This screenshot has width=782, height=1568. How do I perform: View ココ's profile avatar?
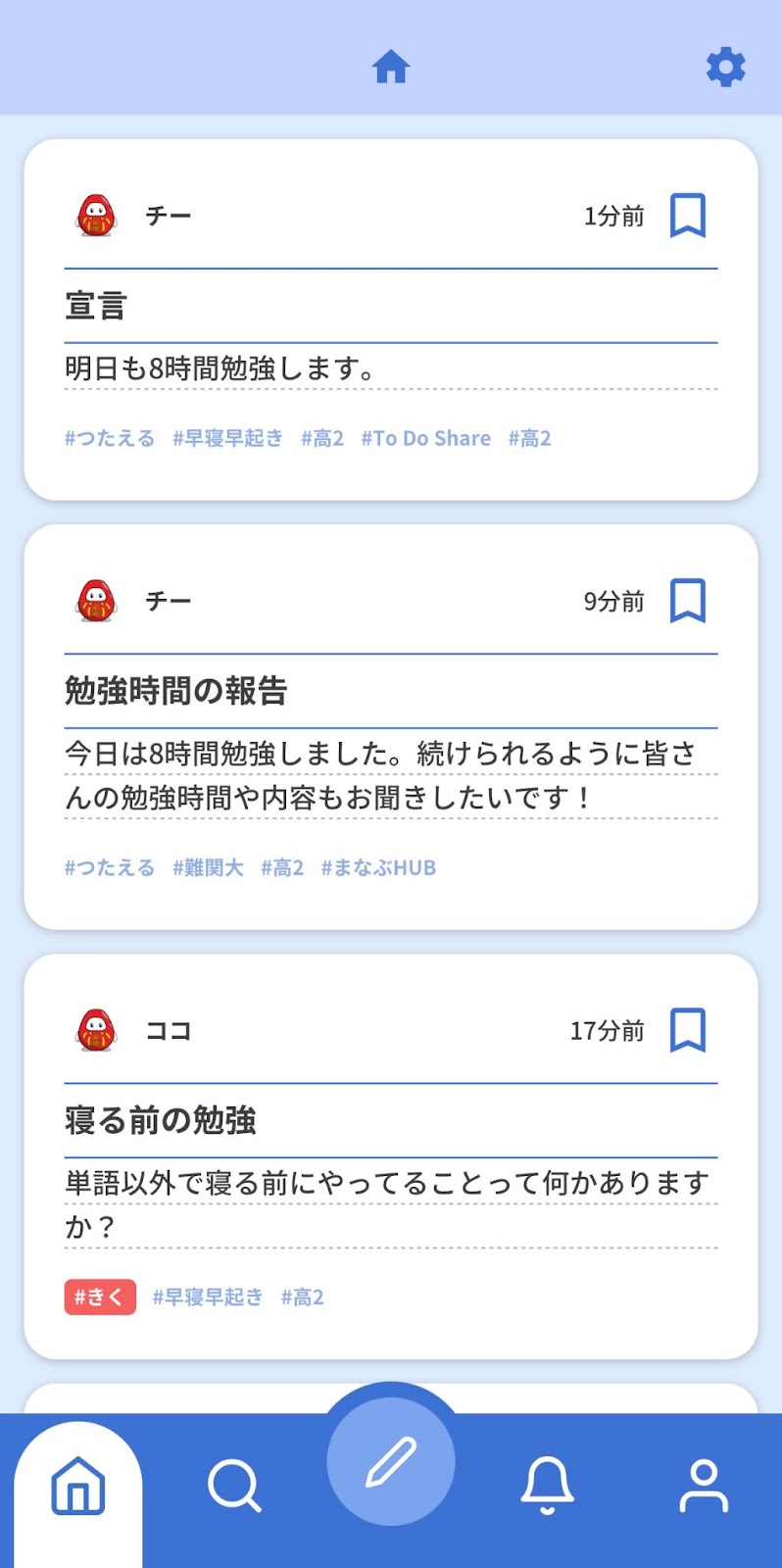click(96, 1030)
